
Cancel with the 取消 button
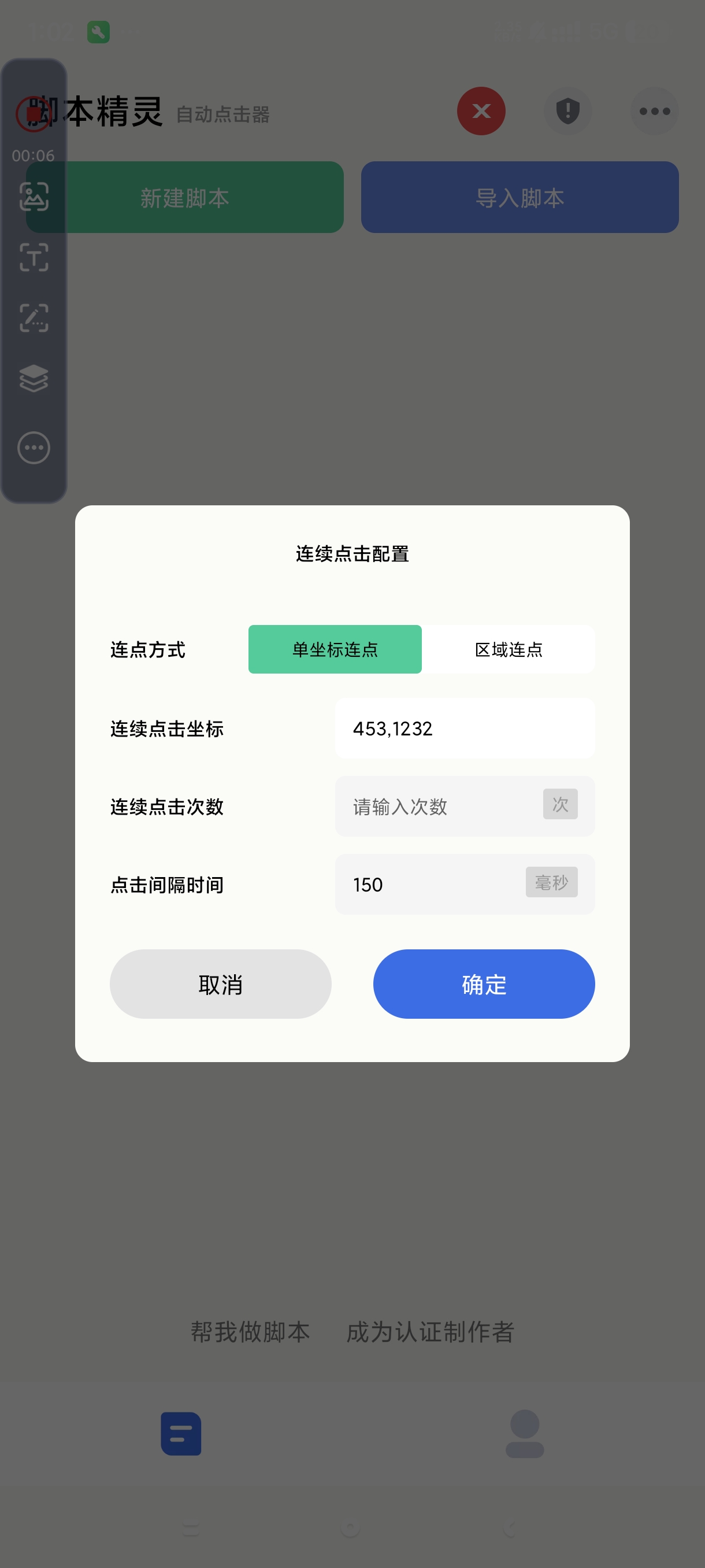point(220,983)
